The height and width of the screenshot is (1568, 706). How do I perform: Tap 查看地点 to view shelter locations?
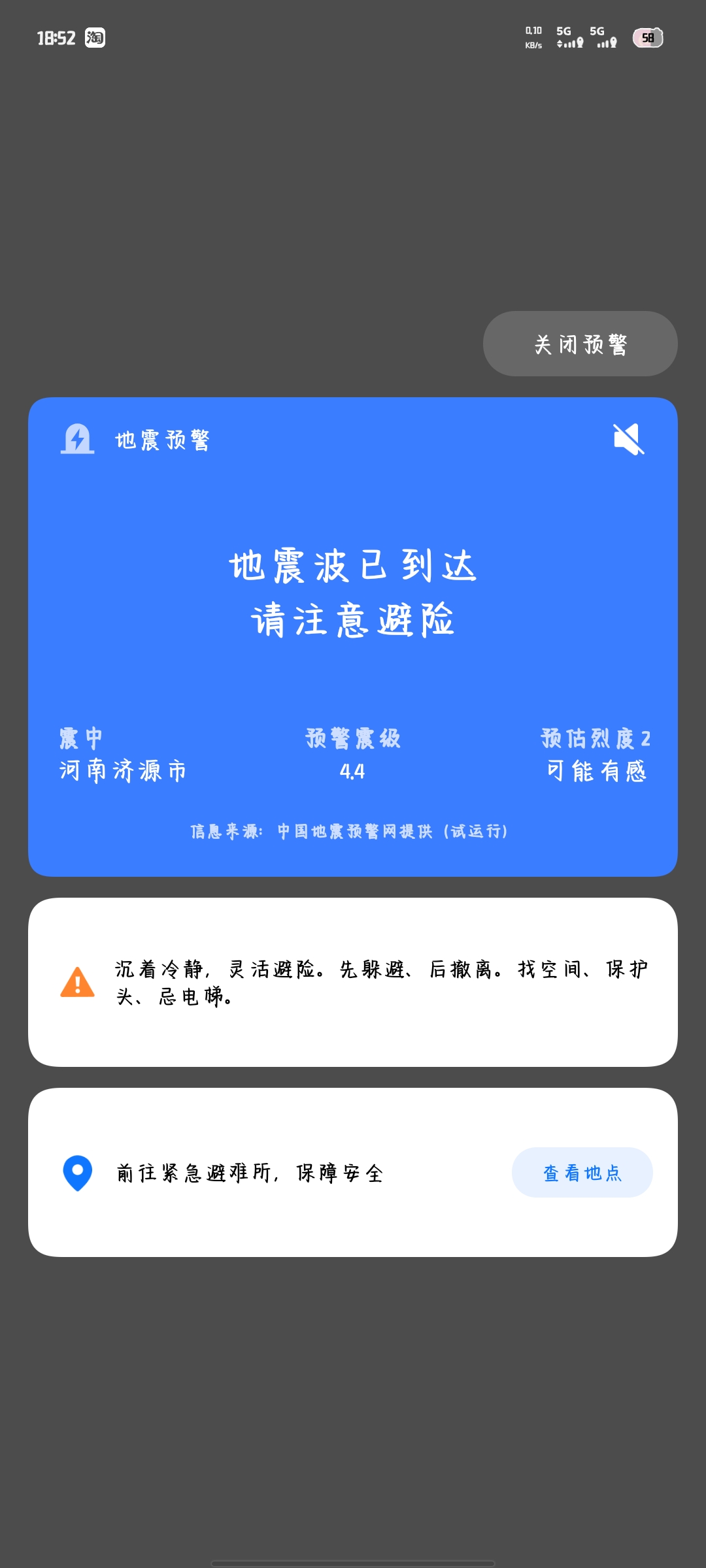coord(582,1173)
